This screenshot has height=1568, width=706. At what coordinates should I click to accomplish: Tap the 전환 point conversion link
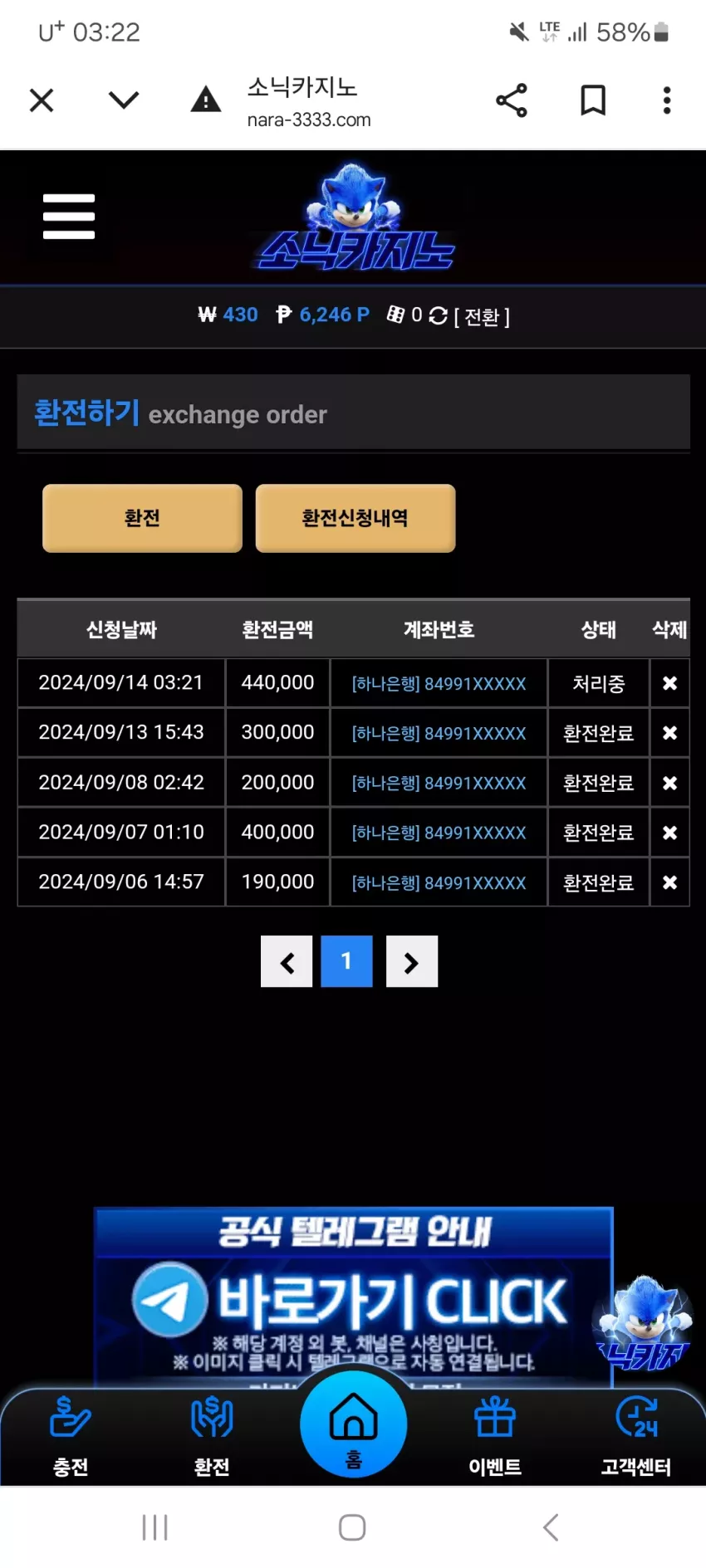point(482,316)
